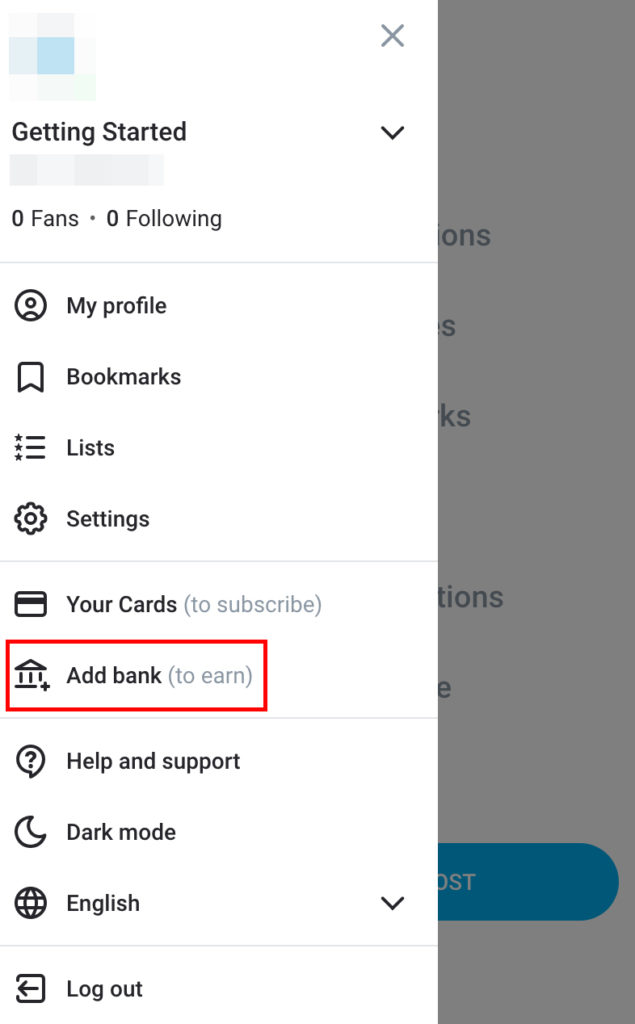The image size is (635, 1024).
Task: Open My profile
Action: coord(219,306)
